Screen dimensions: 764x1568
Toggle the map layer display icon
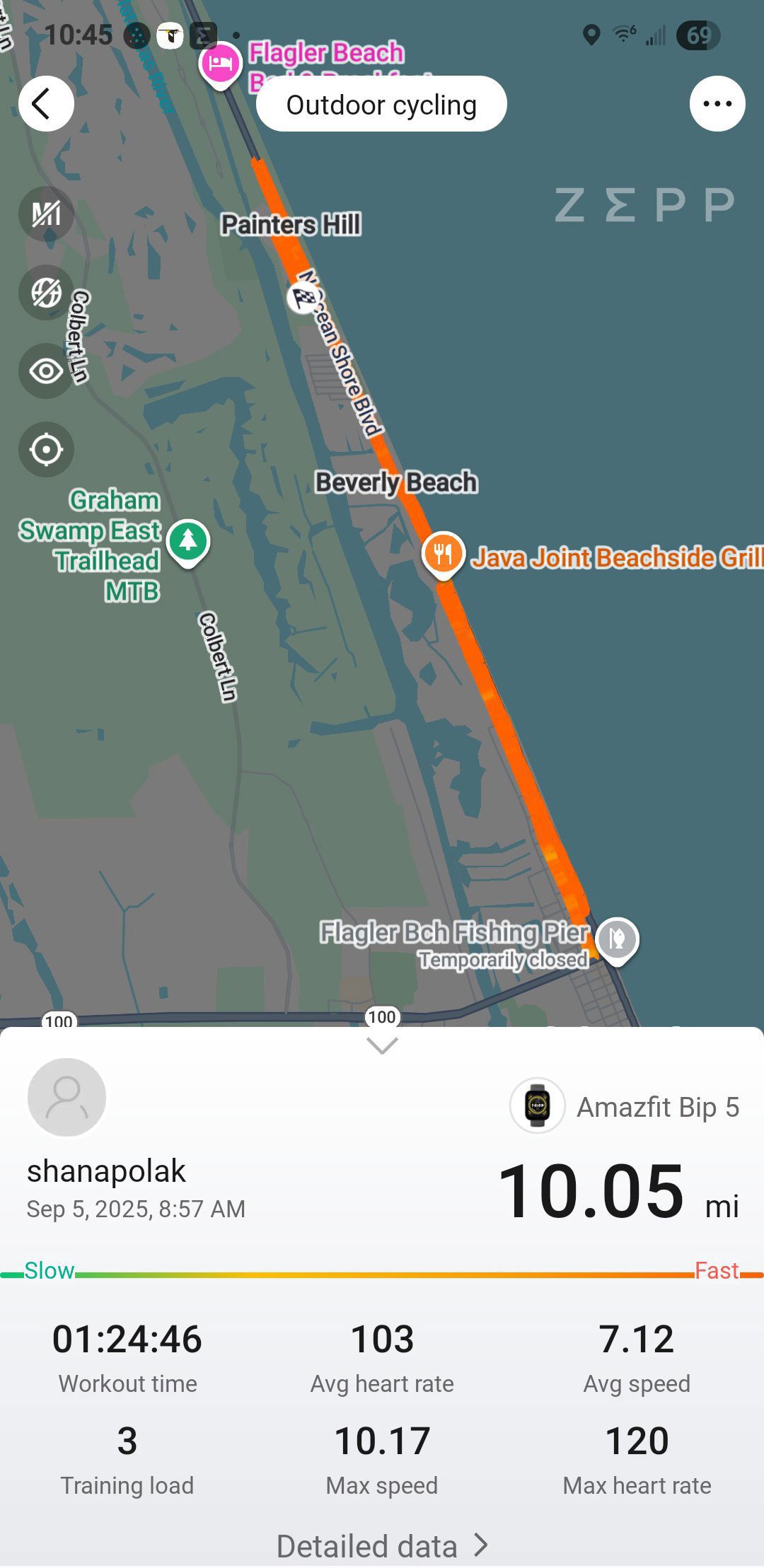pyautogui.click(x=46, y=292)
